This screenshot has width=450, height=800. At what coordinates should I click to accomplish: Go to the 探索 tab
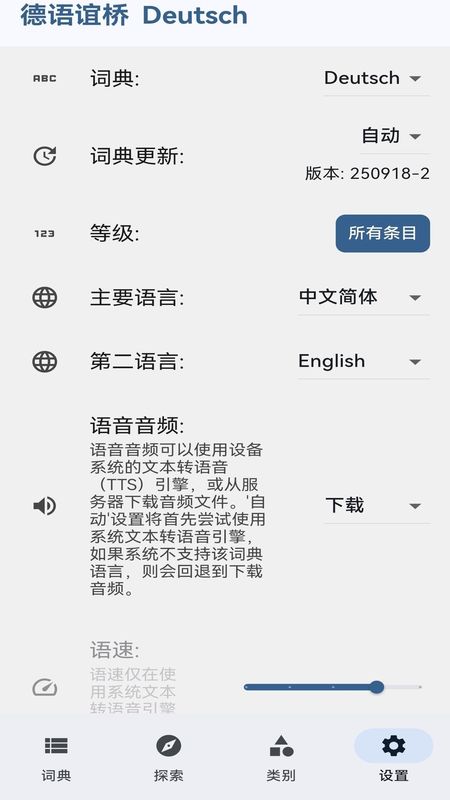(x=168, y=758)
